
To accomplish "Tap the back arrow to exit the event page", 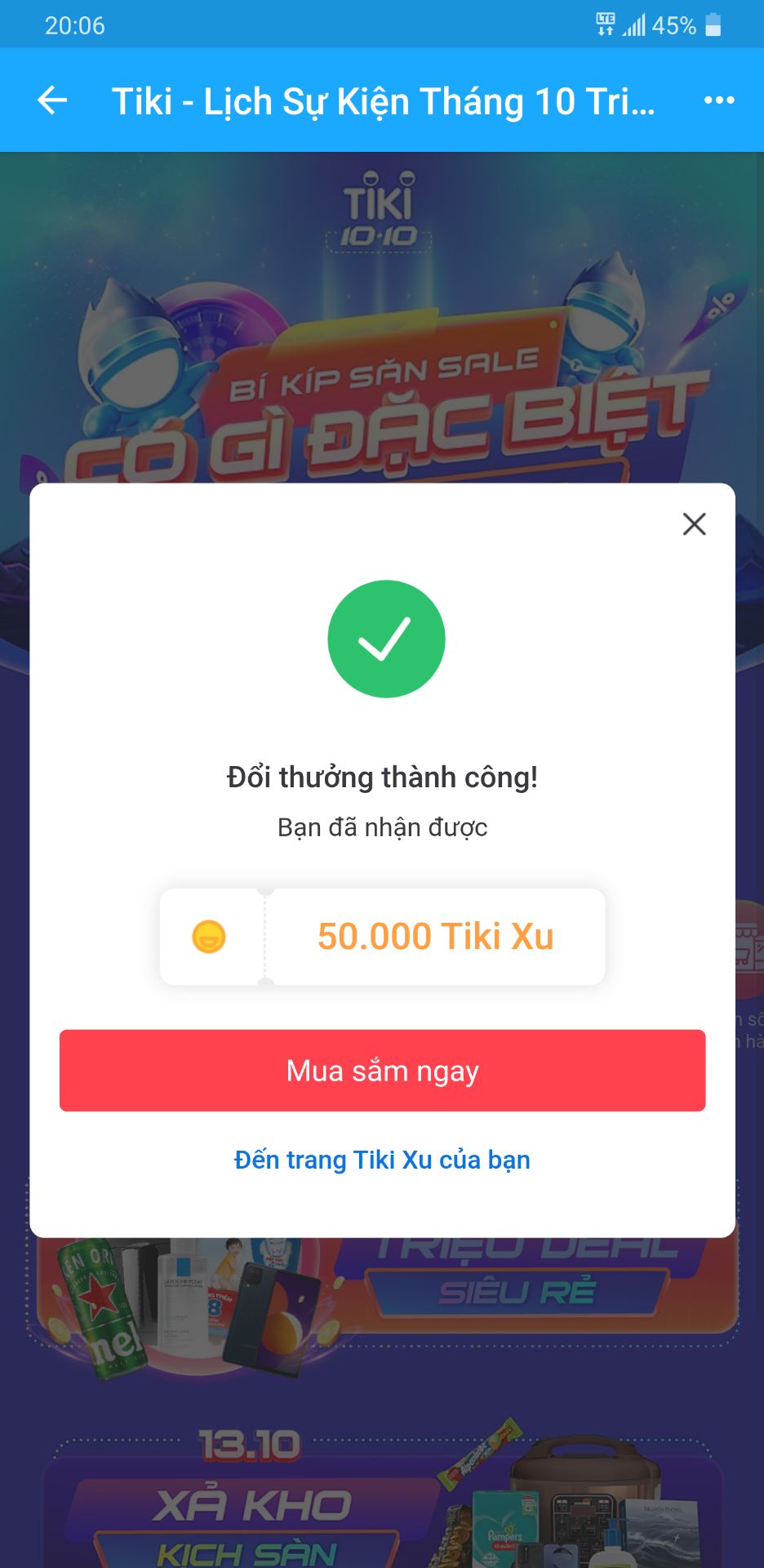I will pyautogui.click(x=52, y=100).
